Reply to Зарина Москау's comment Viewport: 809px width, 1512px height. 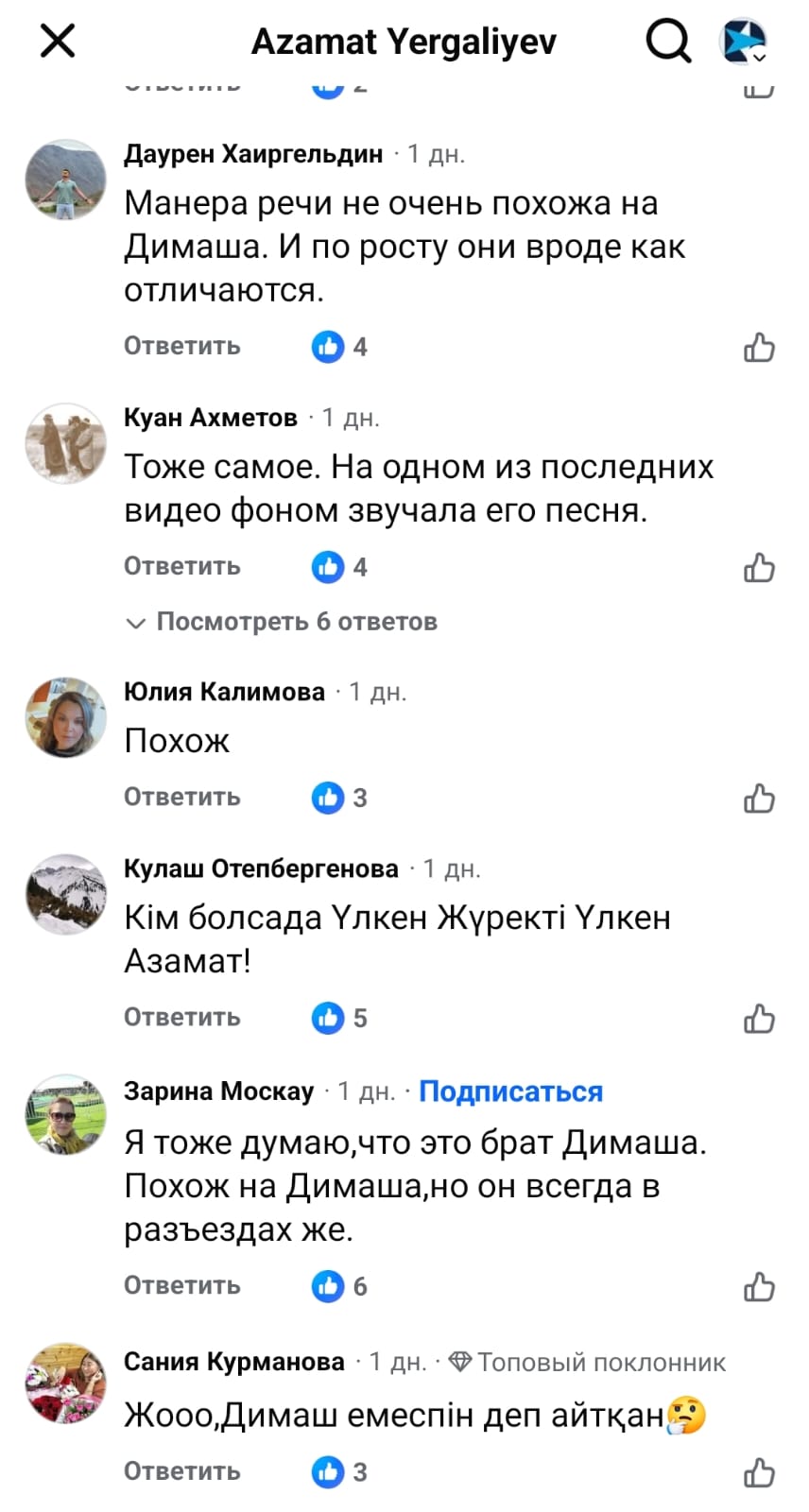click(x=182, y=1286)
